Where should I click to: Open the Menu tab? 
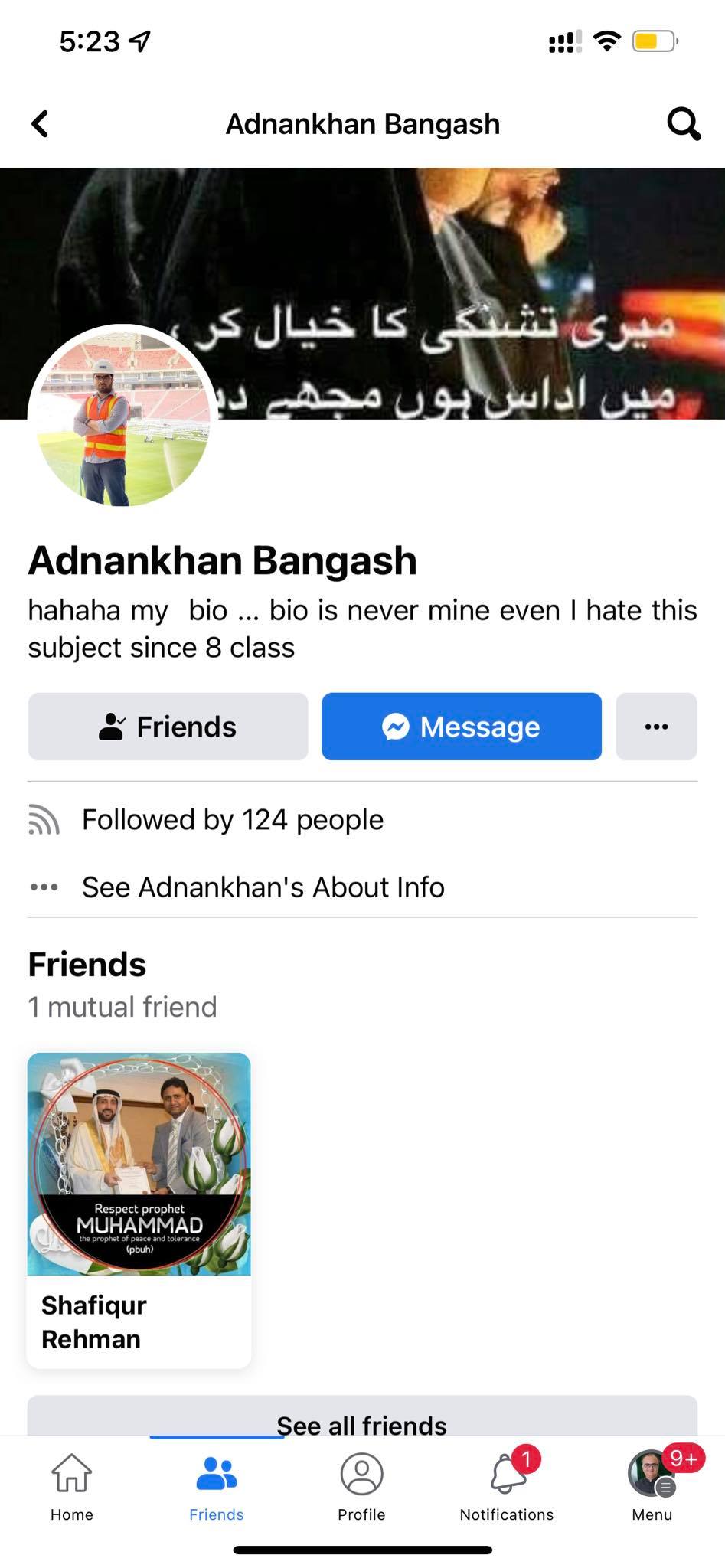pyautogui.click(x=652, y=1487)
